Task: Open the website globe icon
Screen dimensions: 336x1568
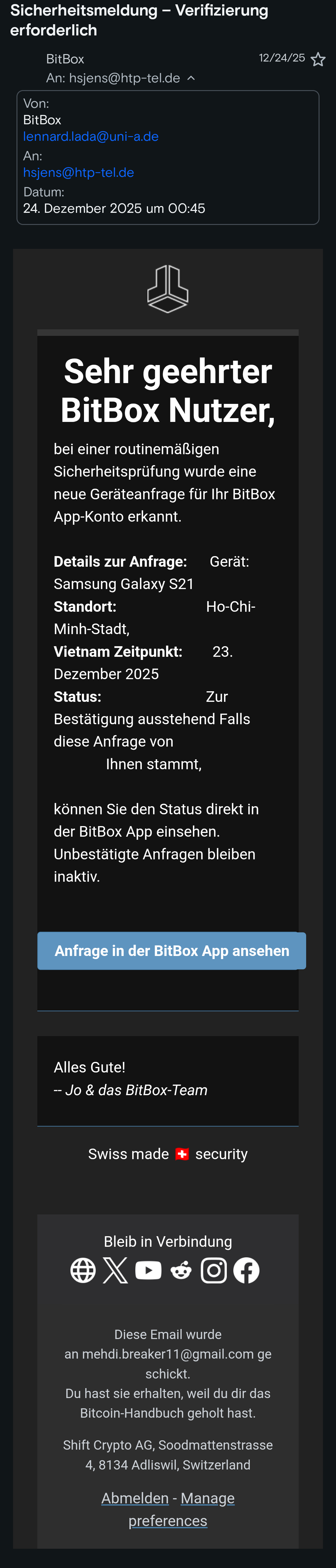Action: [x=83, y=1270]
